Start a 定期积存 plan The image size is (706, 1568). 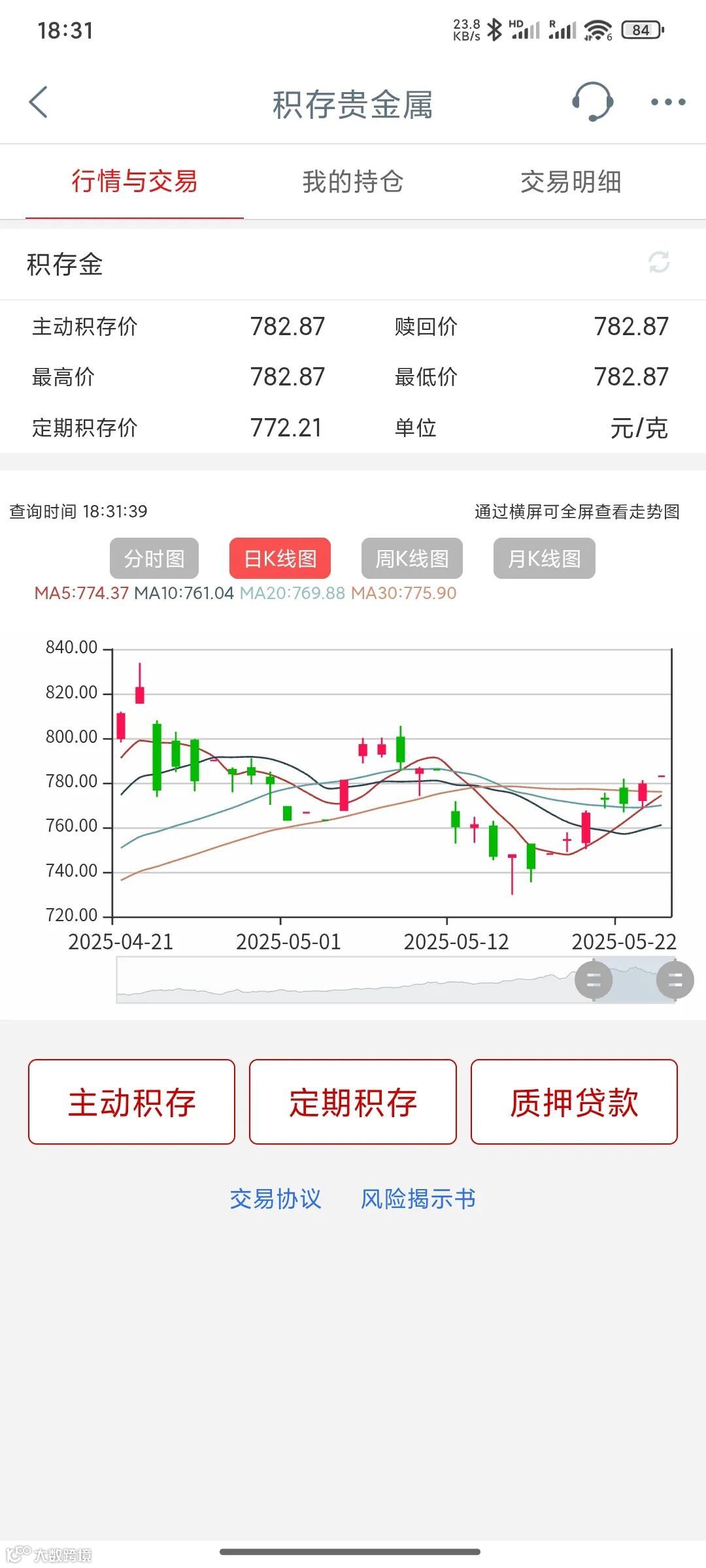click(x=353, y=1102)
